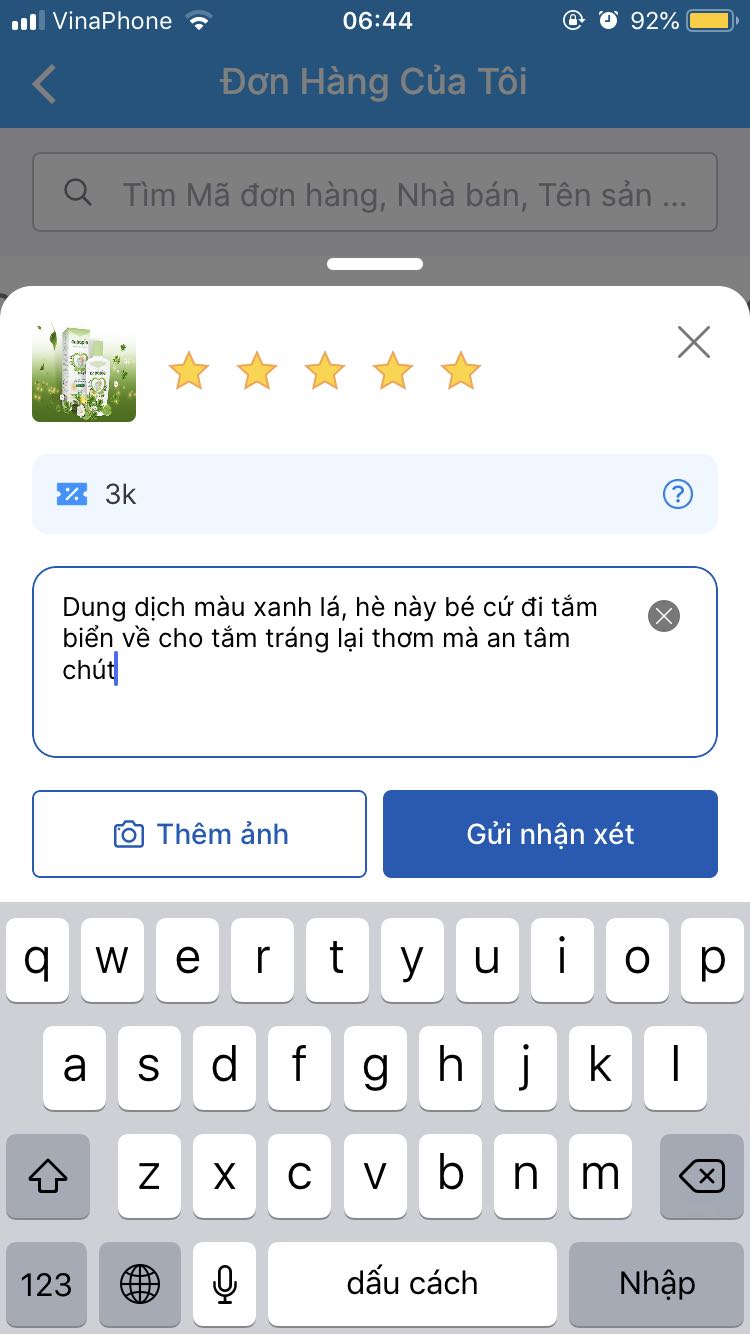Give the product five stars
The image size is (750, 1334).
point(460,371)
